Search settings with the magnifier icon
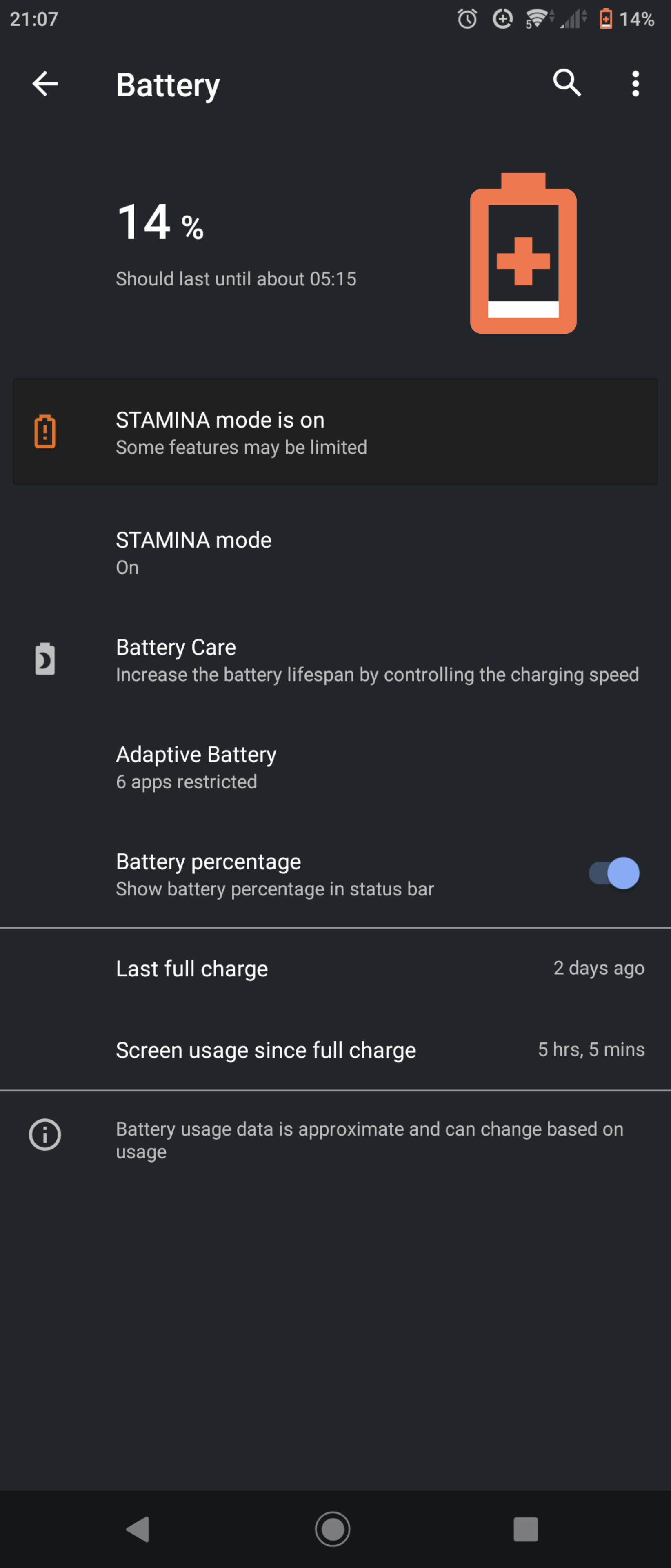 click(567, 83)
